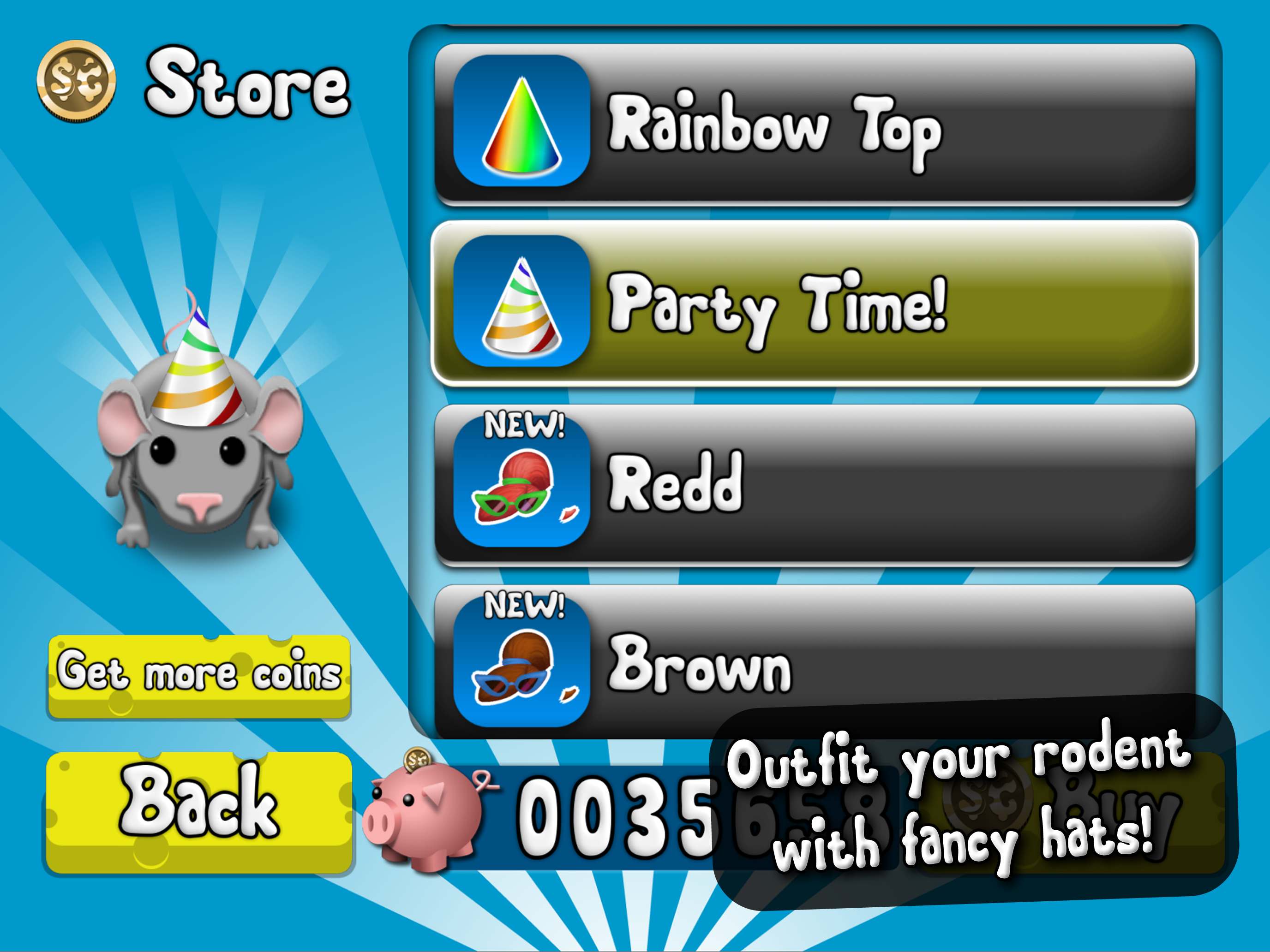The width and height of the screenshot is (1270, 952).
Task: Choose the Party Time! hat
Action: click(814, 303)
